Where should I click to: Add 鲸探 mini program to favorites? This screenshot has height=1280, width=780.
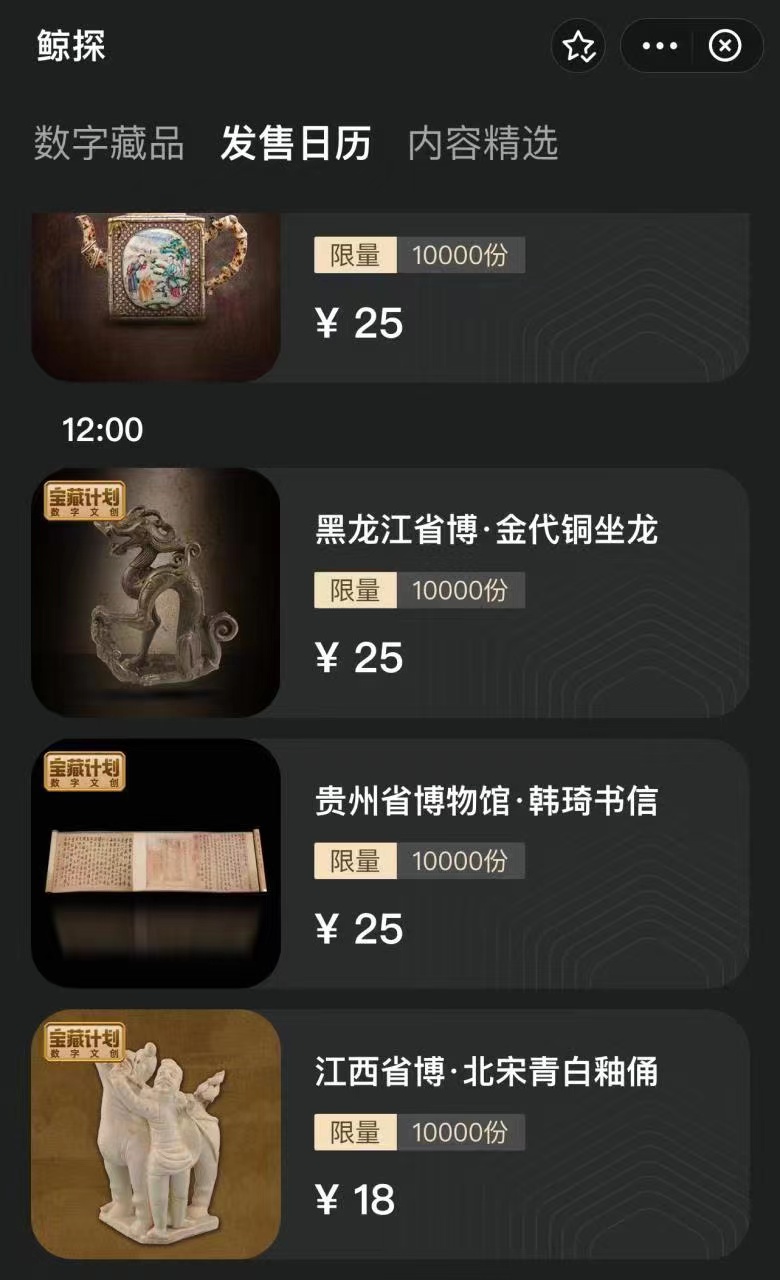pyautogui.click(x=579, y=46)
